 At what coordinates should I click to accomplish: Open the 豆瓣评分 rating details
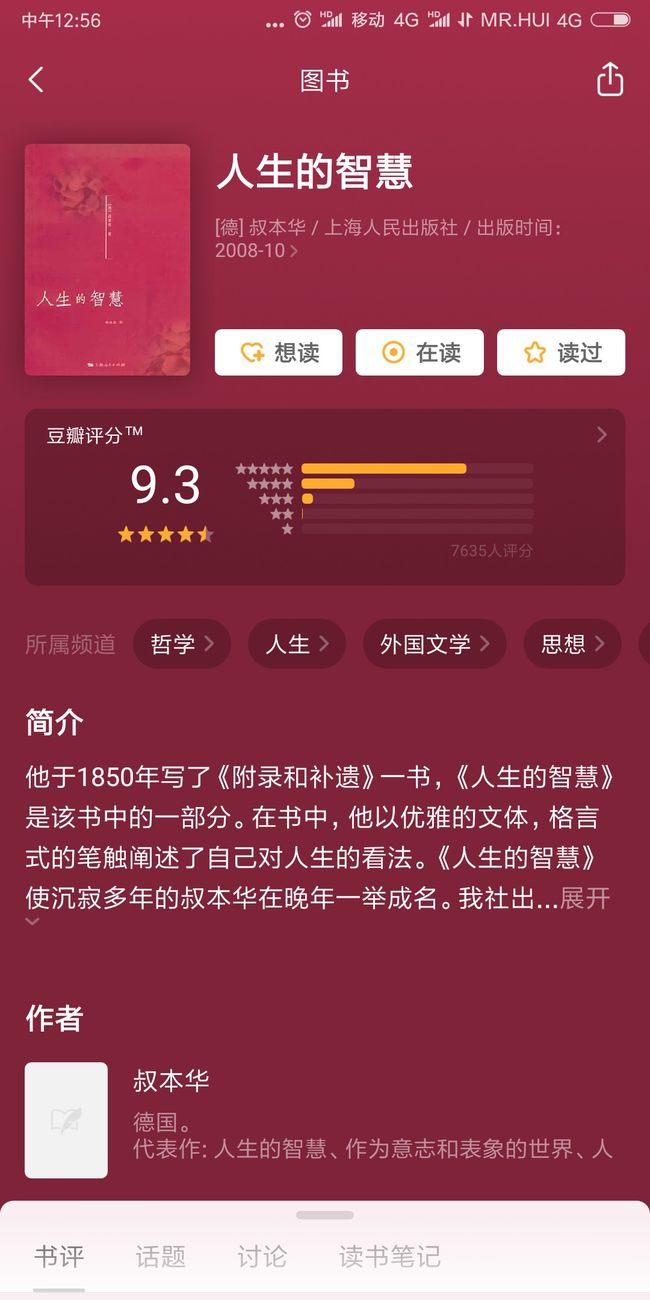[x=325, y=497]
